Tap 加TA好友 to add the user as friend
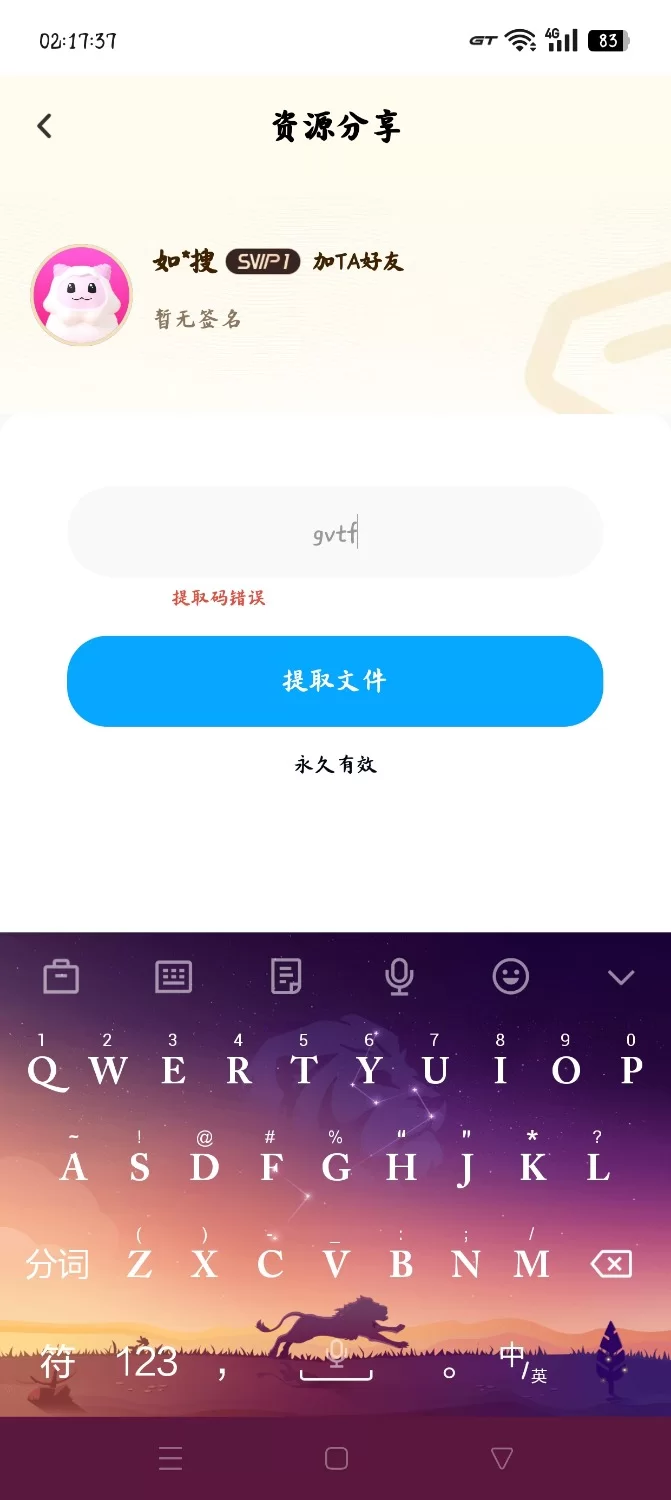 point(359,262)
